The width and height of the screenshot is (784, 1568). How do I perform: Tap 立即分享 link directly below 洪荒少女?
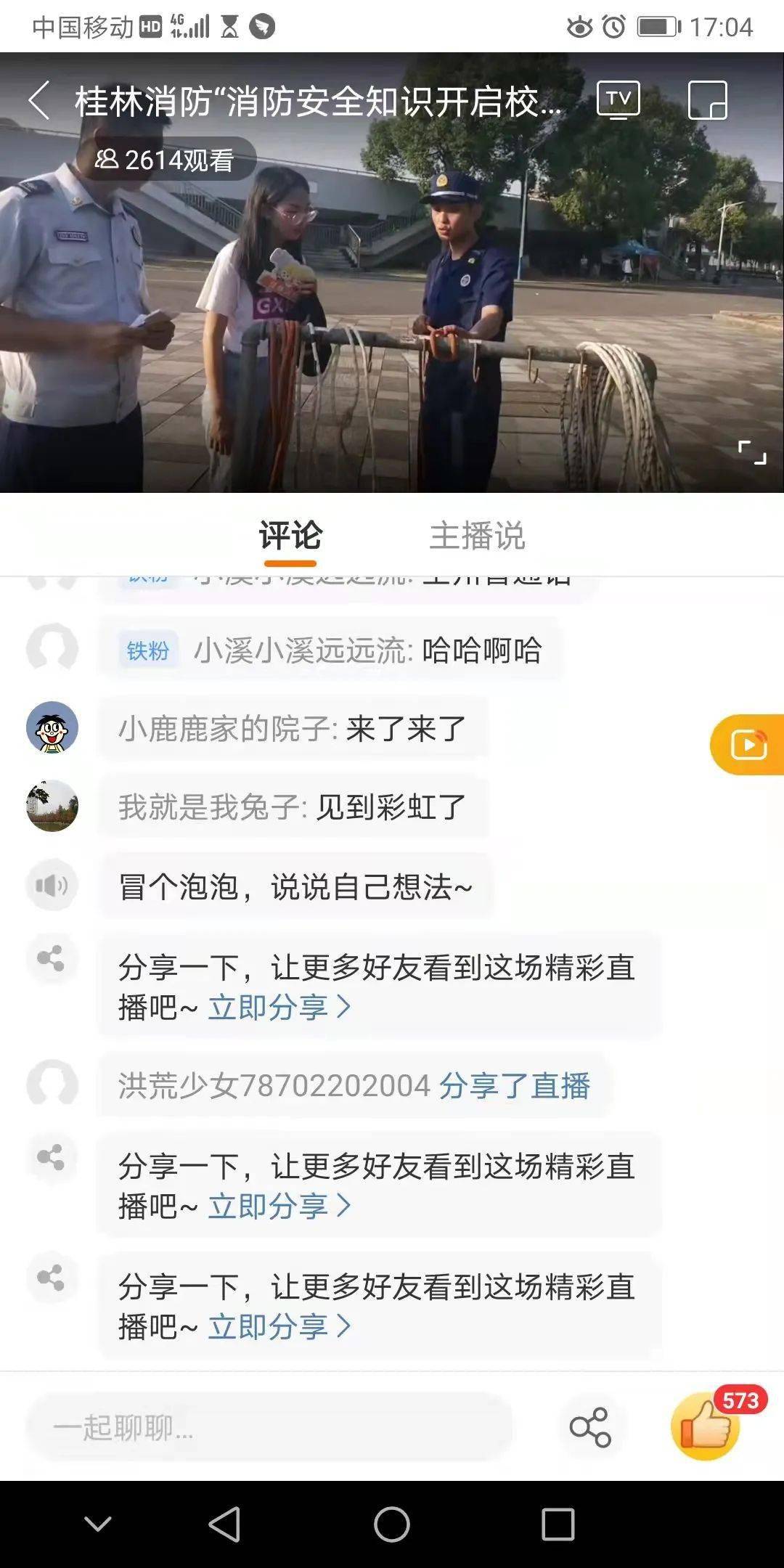click(279, 1206)
